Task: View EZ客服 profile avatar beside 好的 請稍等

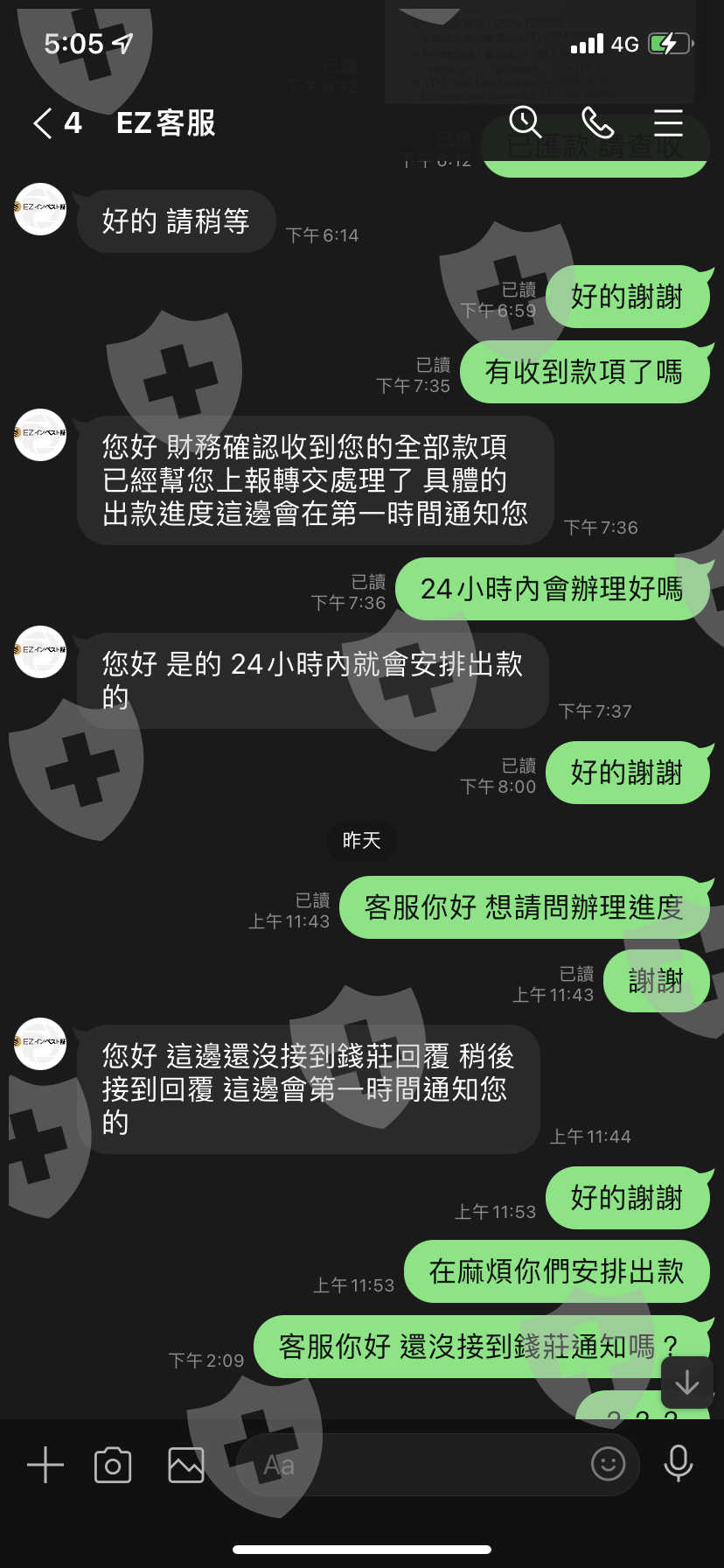Action: click(x=40, y=208)
